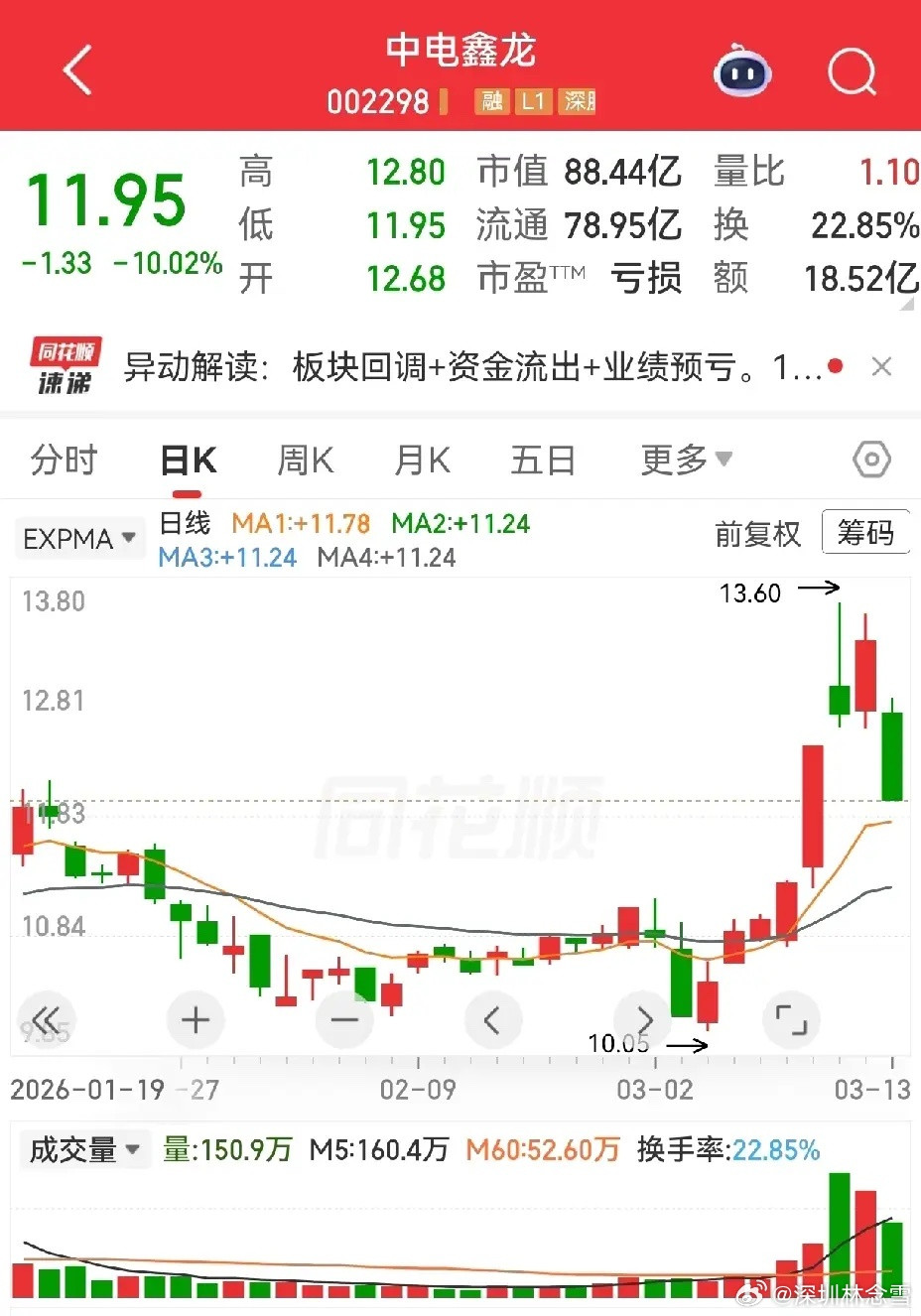Open chart settings via the gear icon
This screenshot has width=921, height=1316.
[x=870, y=460]
